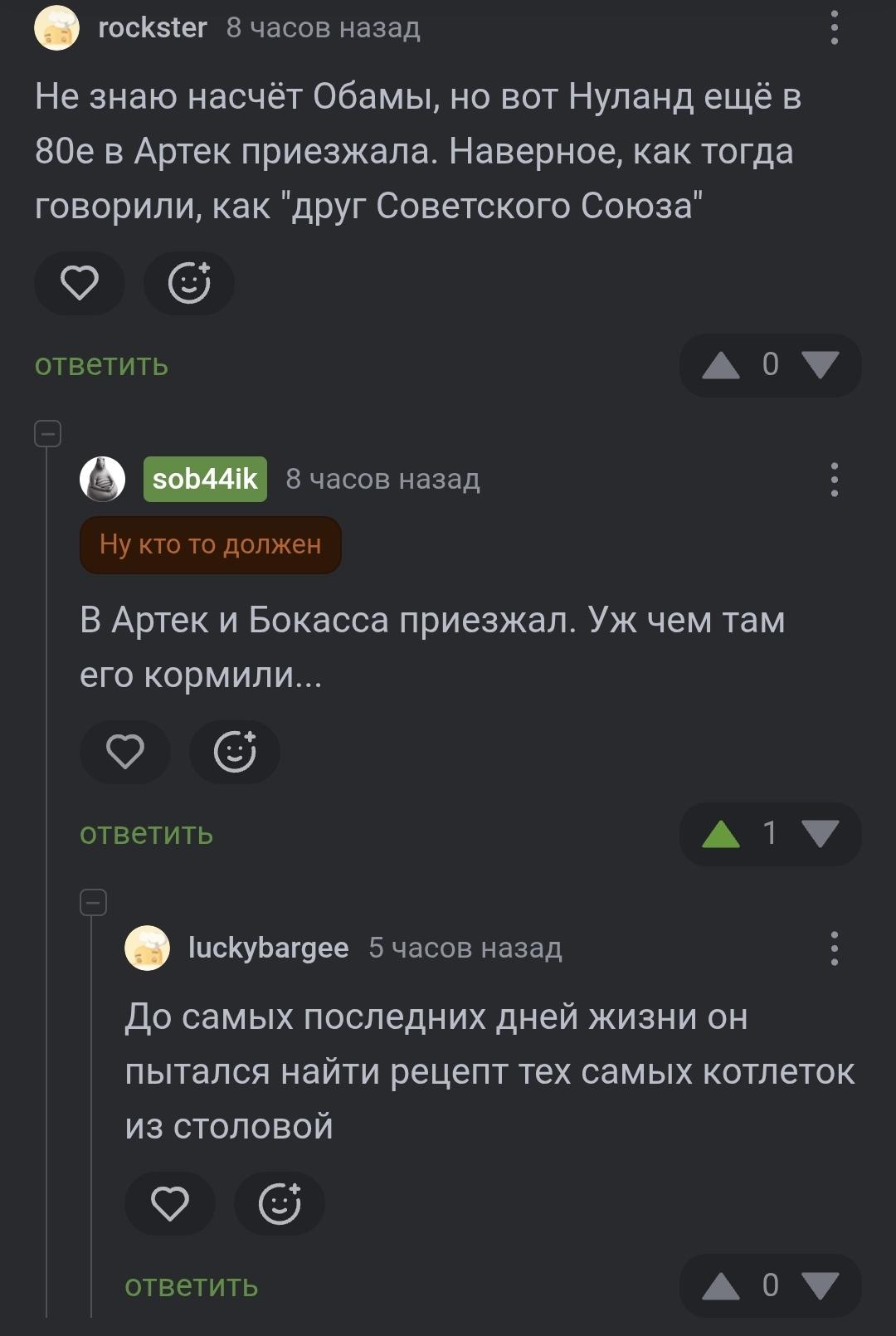This screenshot has height=1336, width=896.
Task: Downvote rockster's comment
Action: [x=821, y=365]
